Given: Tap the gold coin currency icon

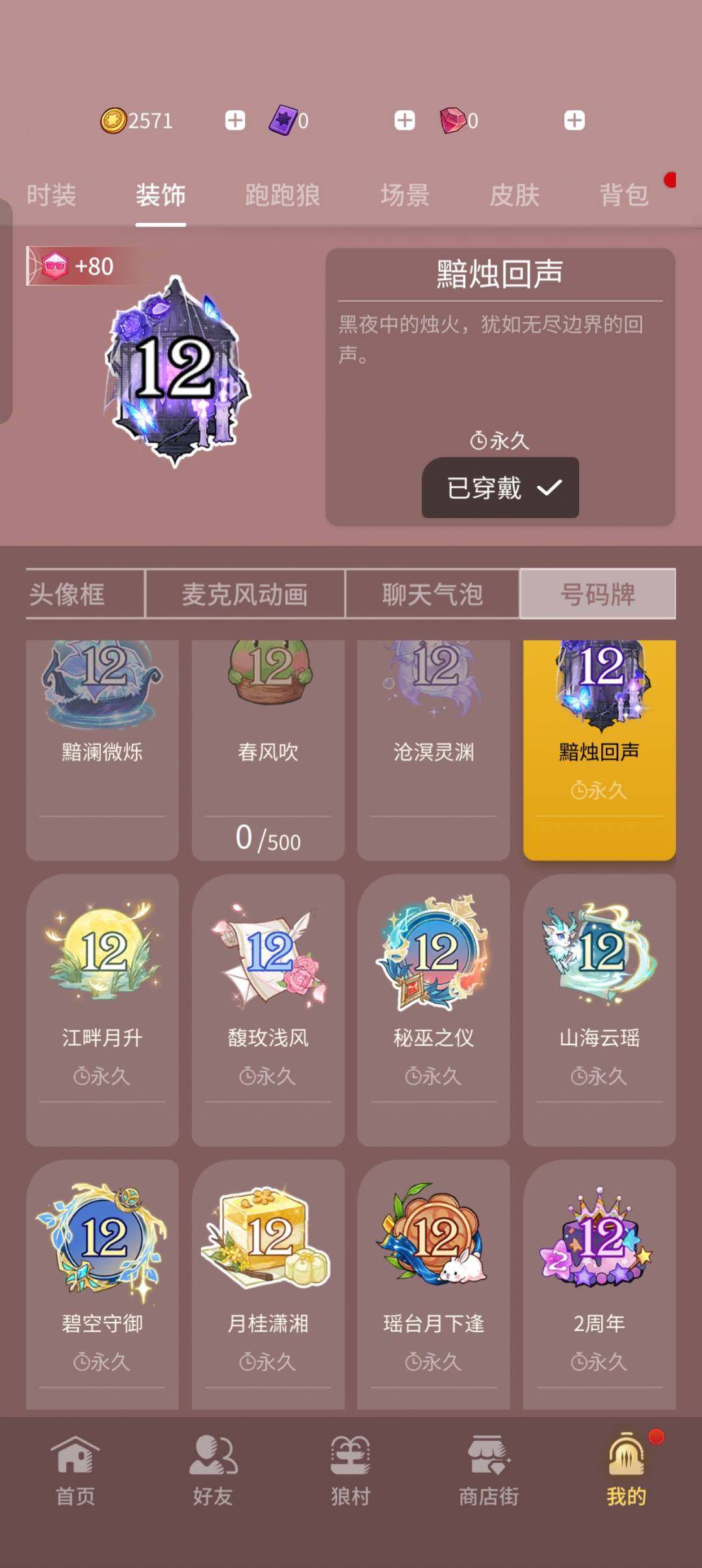Looking at the screenshot, I should [x=116, y=120].
